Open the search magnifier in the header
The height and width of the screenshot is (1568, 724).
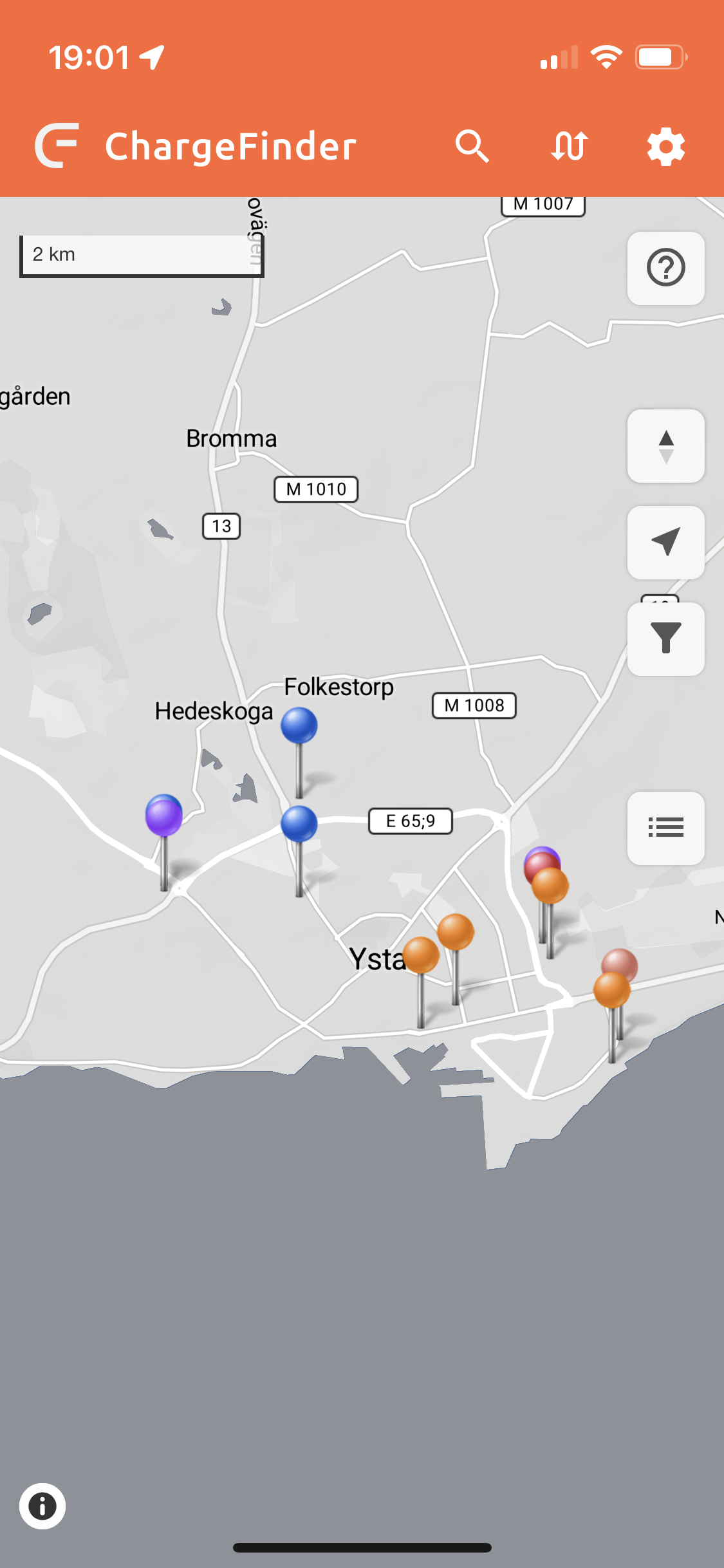click(472, 146)
